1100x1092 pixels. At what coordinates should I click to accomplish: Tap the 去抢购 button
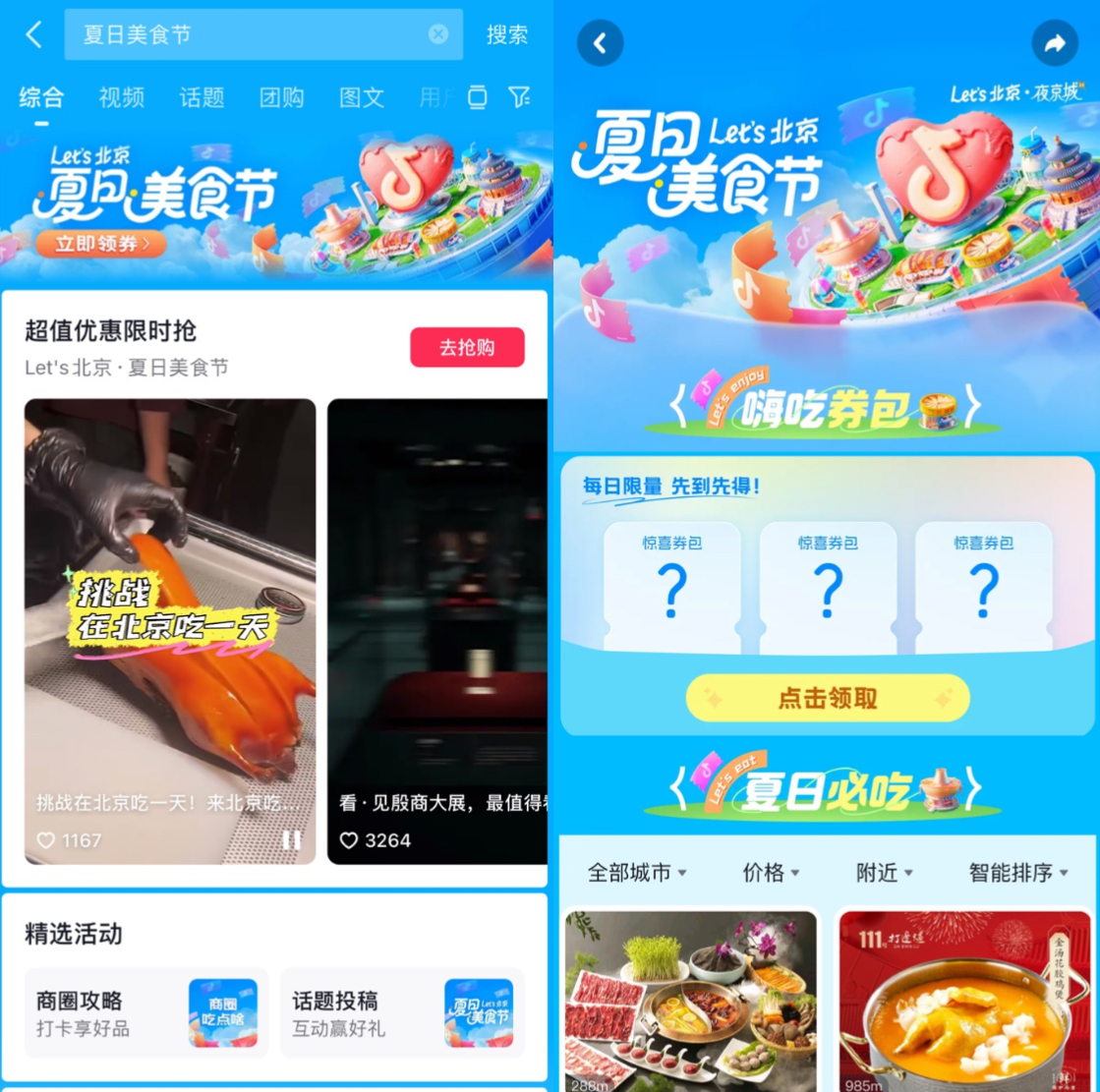click(467, 348)
